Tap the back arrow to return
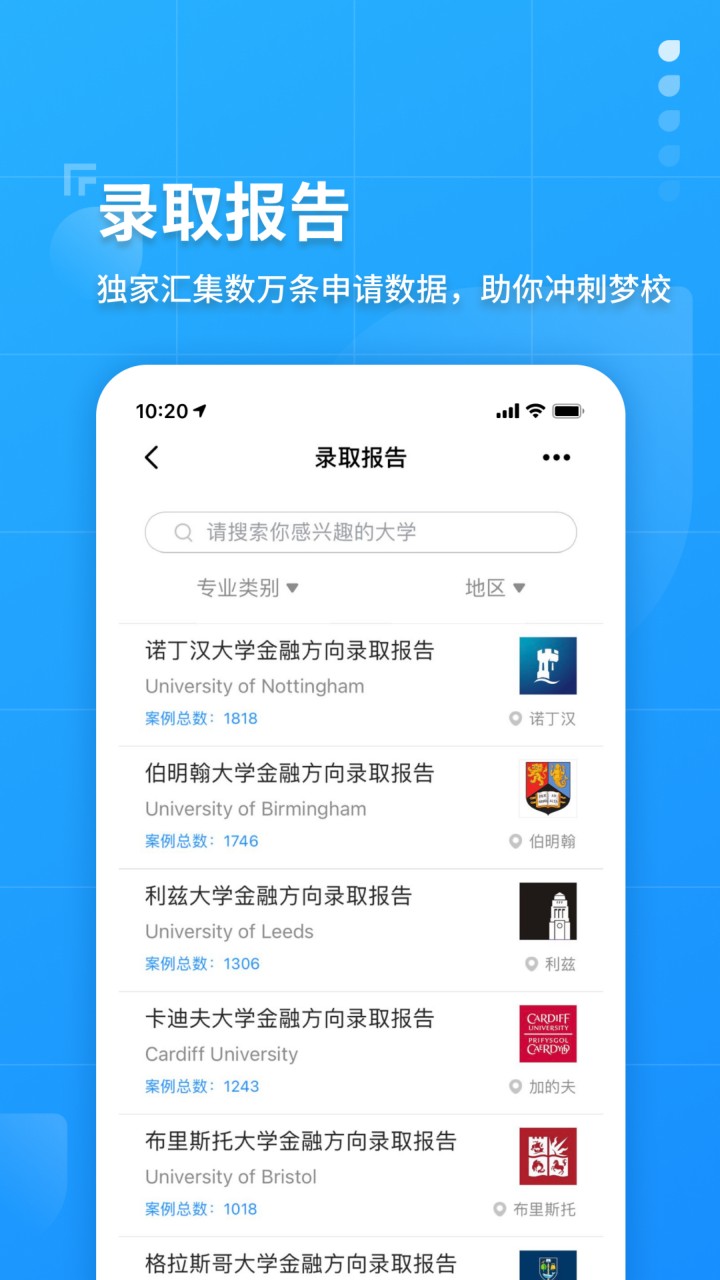The width and height of the screenshot is (720, 1280). click(x=151, y=457)
